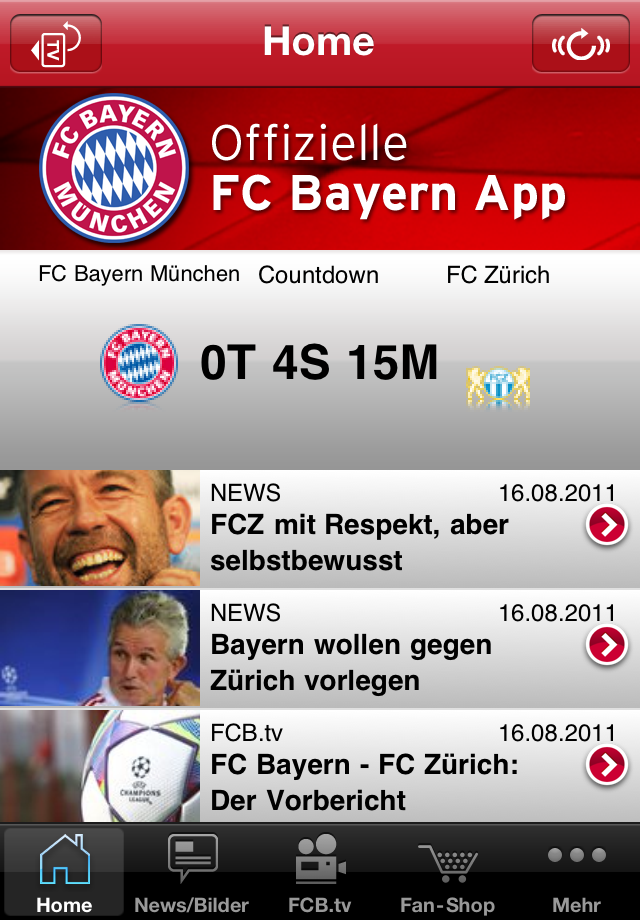Tap the refresh button in the top bar
The width and height of the screenshot is (640, 920).
pos(581,45)
